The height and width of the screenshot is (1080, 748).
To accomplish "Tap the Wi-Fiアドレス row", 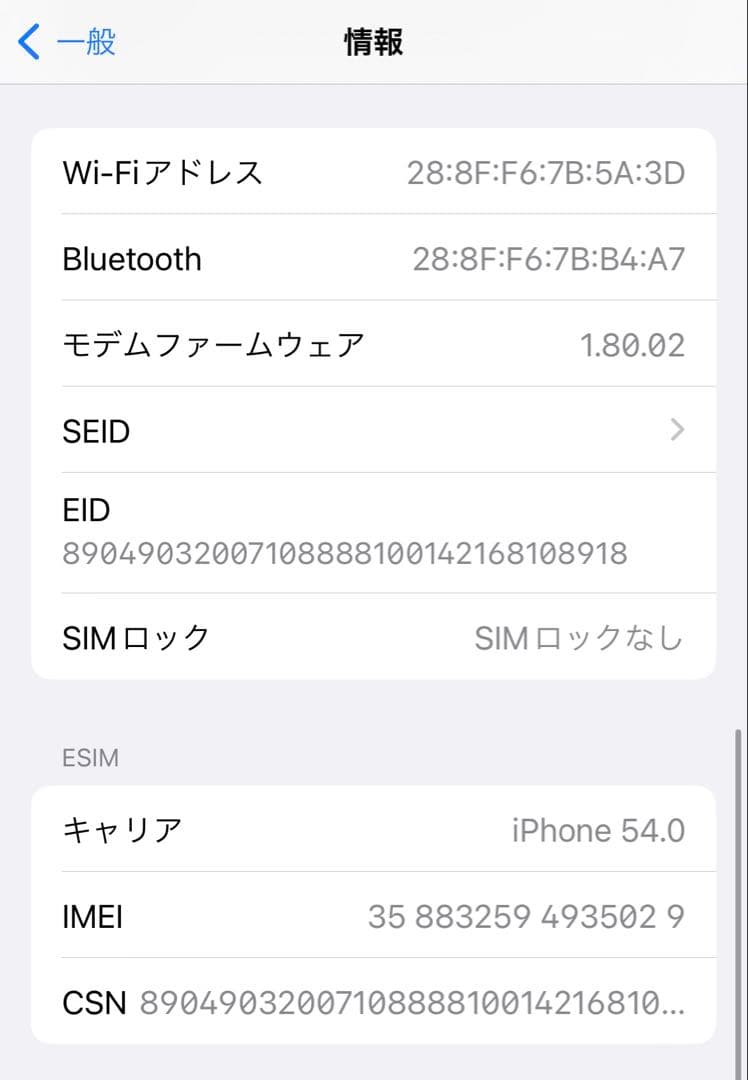I will pyautogui.click(x=300, y=172).
